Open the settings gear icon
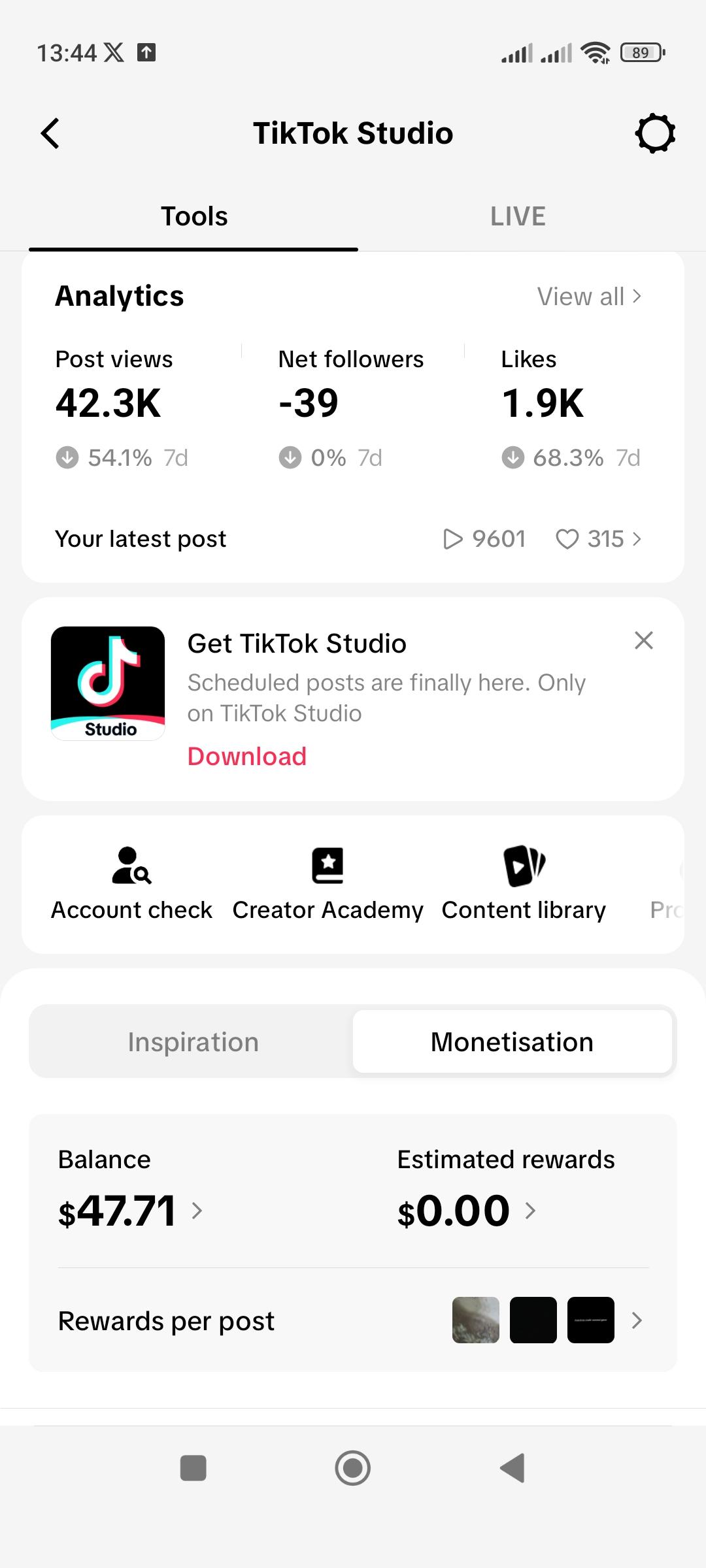Viewport: 706px width, 1568px height. click(655, 134)
